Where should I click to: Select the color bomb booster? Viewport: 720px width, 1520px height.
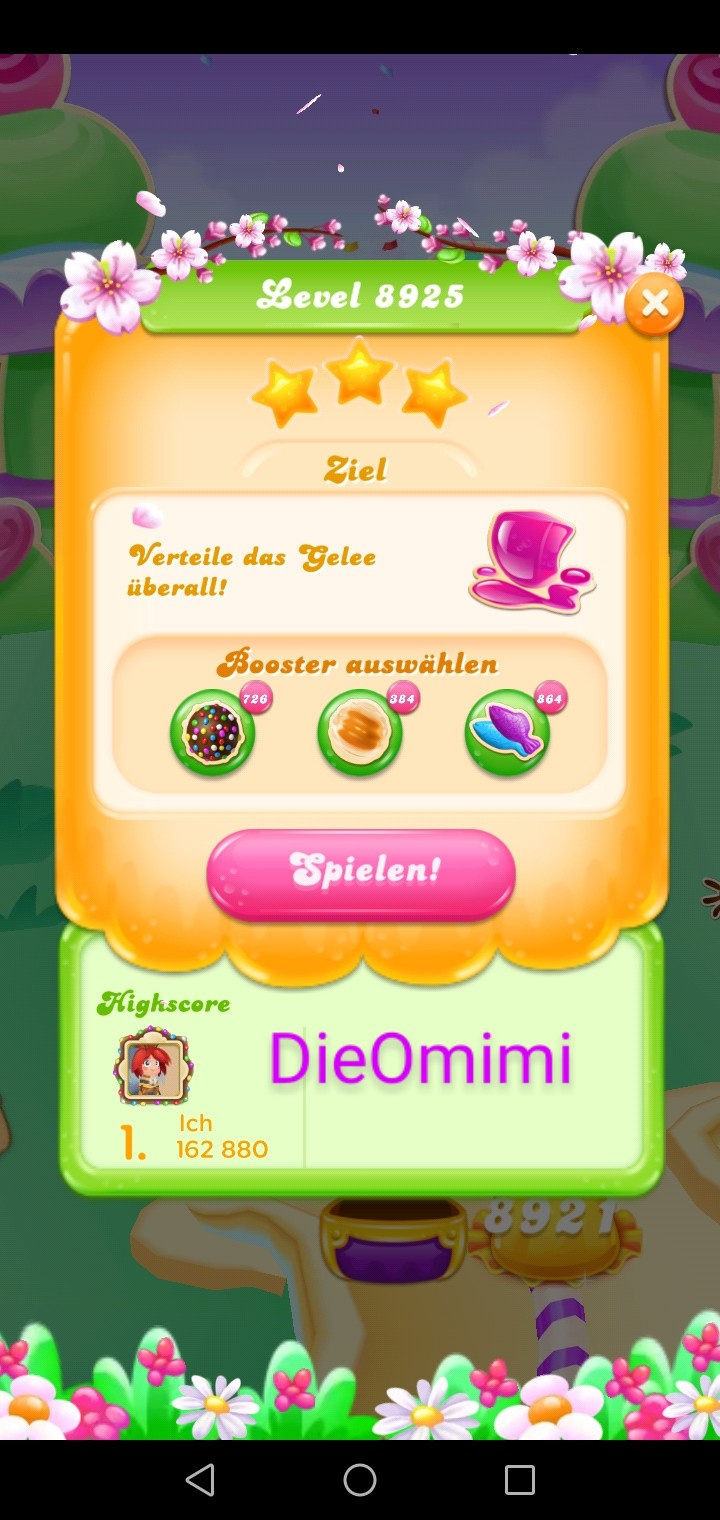point(212,734)
